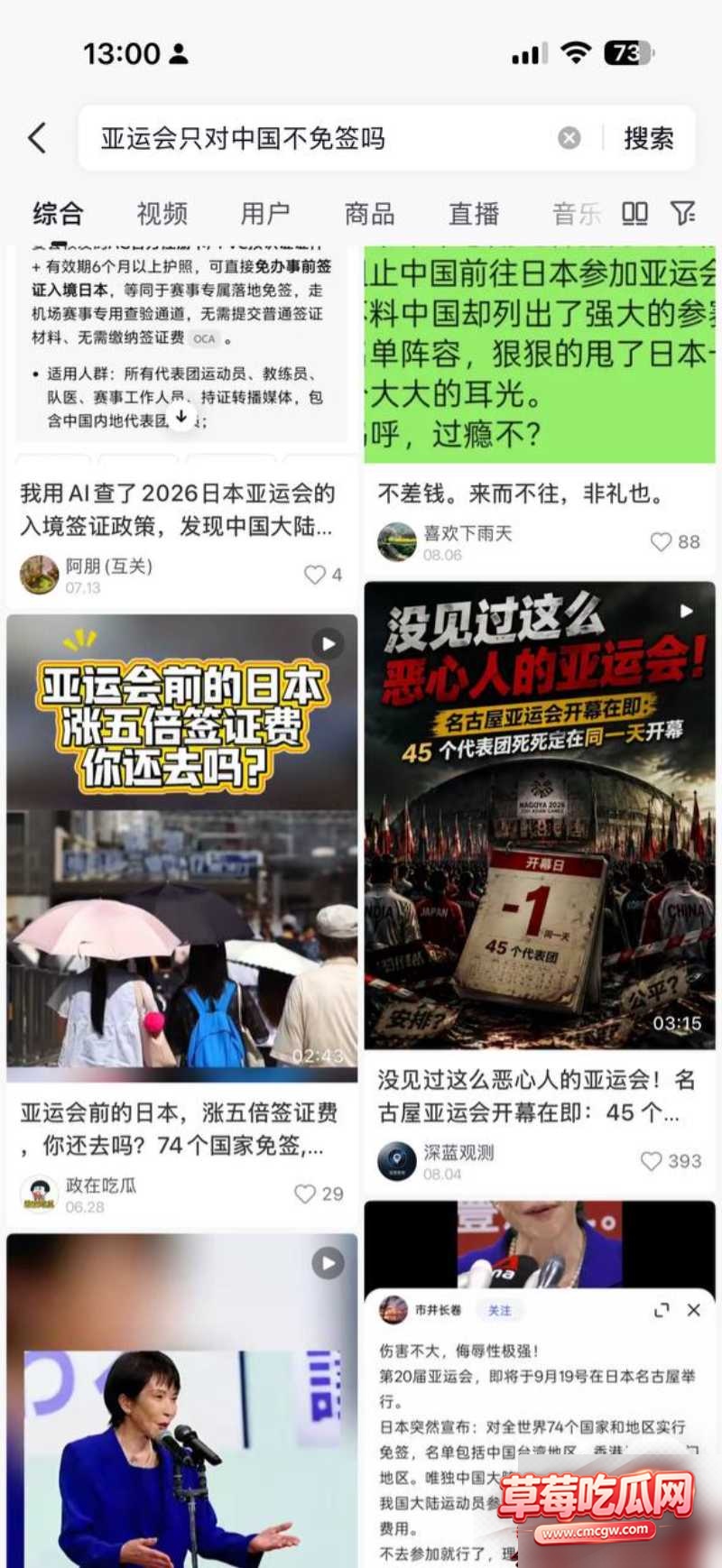Tap the 搜索 button
722x1568 pixels.
coord(648,138)
